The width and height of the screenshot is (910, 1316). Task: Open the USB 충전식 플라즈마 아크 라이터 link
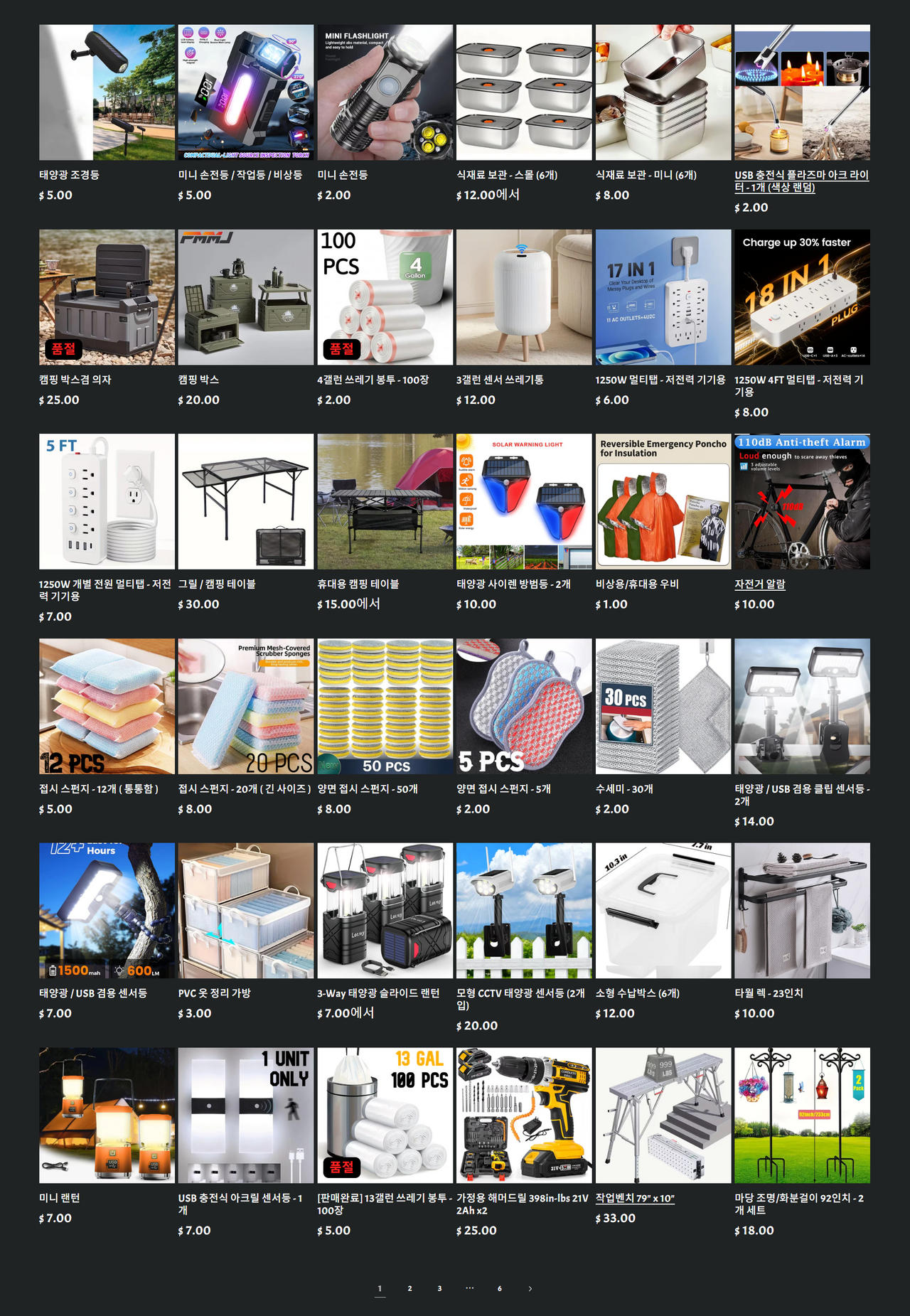pos(801,181)
